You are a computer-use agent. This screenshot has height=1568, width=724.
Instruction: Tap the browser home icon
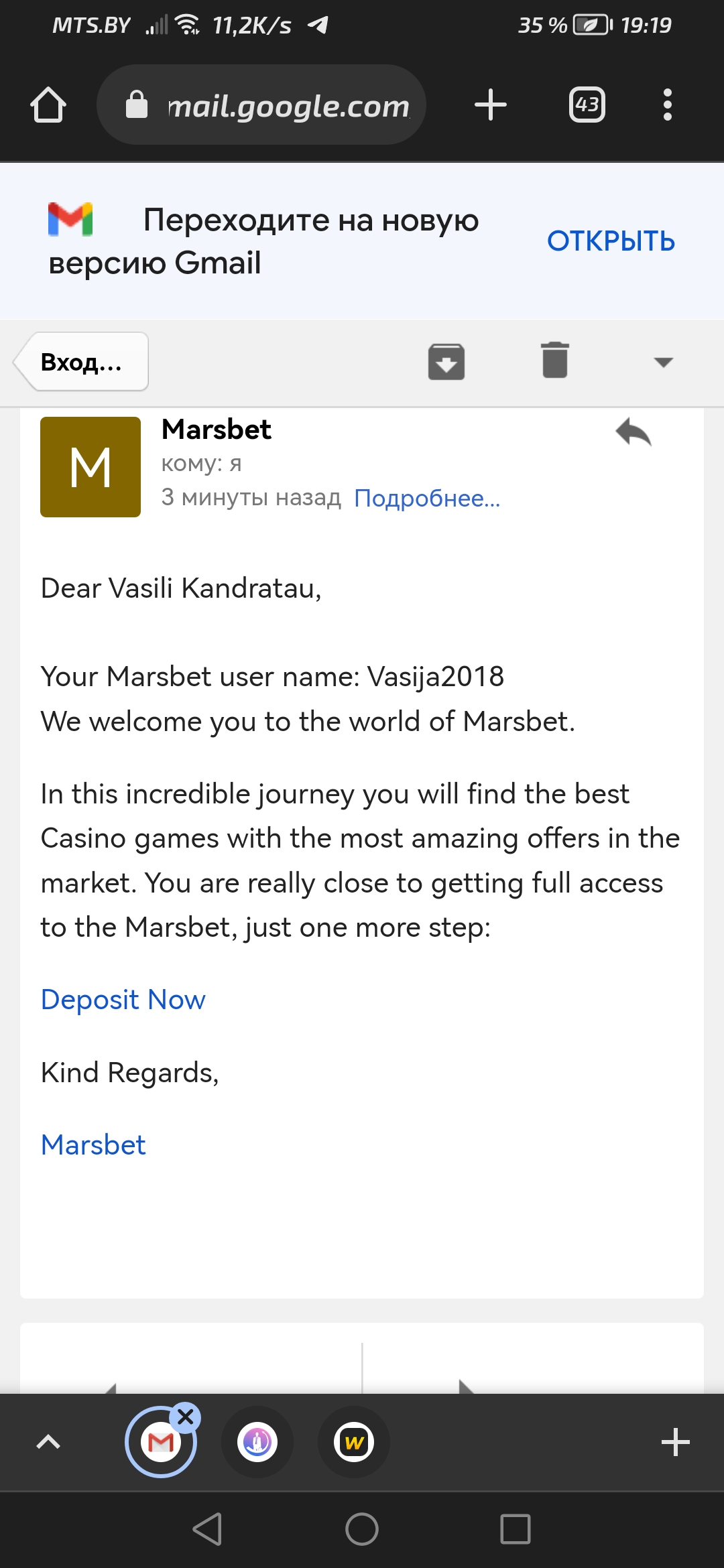point(48,105)
